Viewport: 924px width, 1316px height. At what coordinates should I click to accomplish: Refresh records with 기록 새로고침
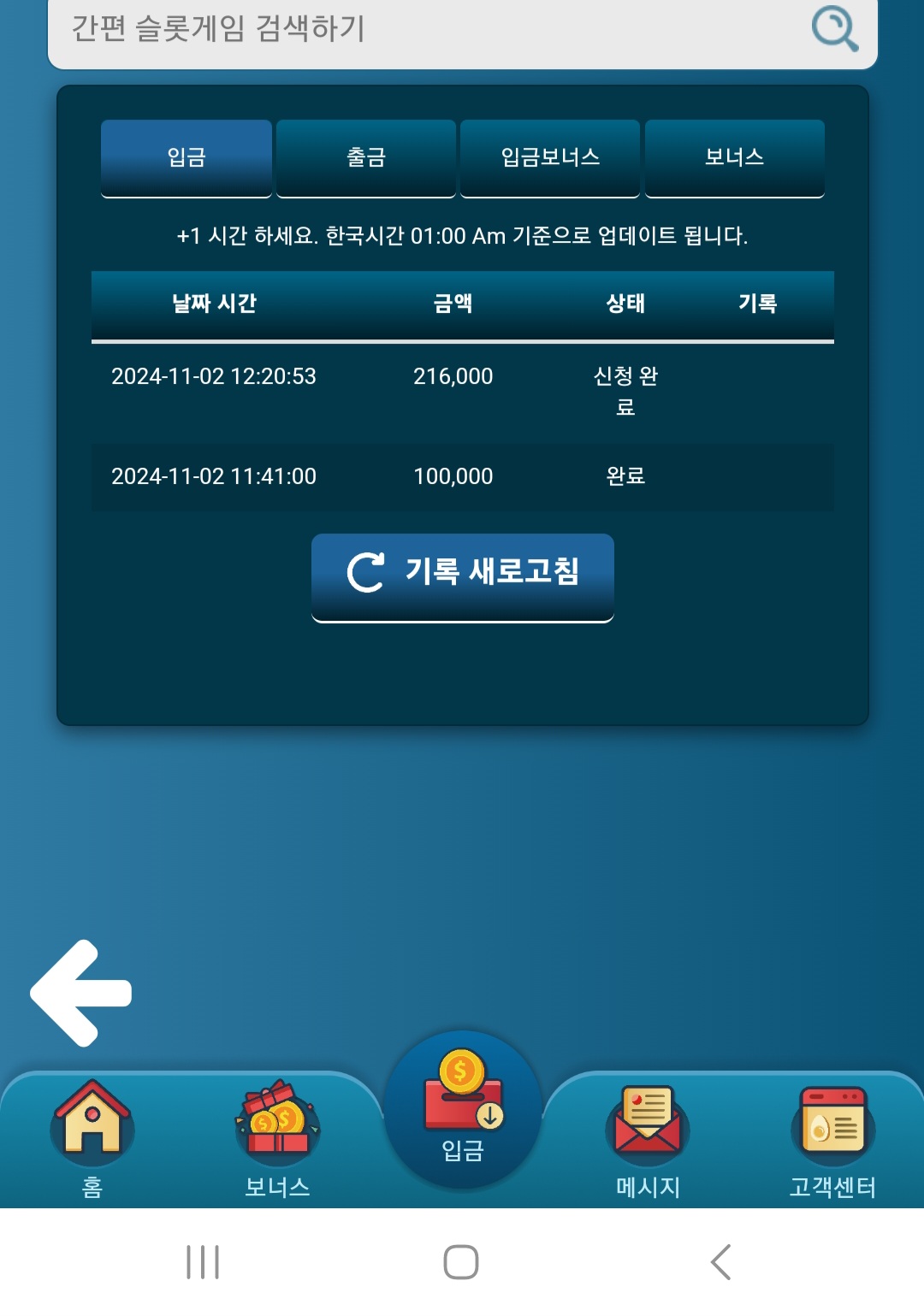tap(463, 573)
